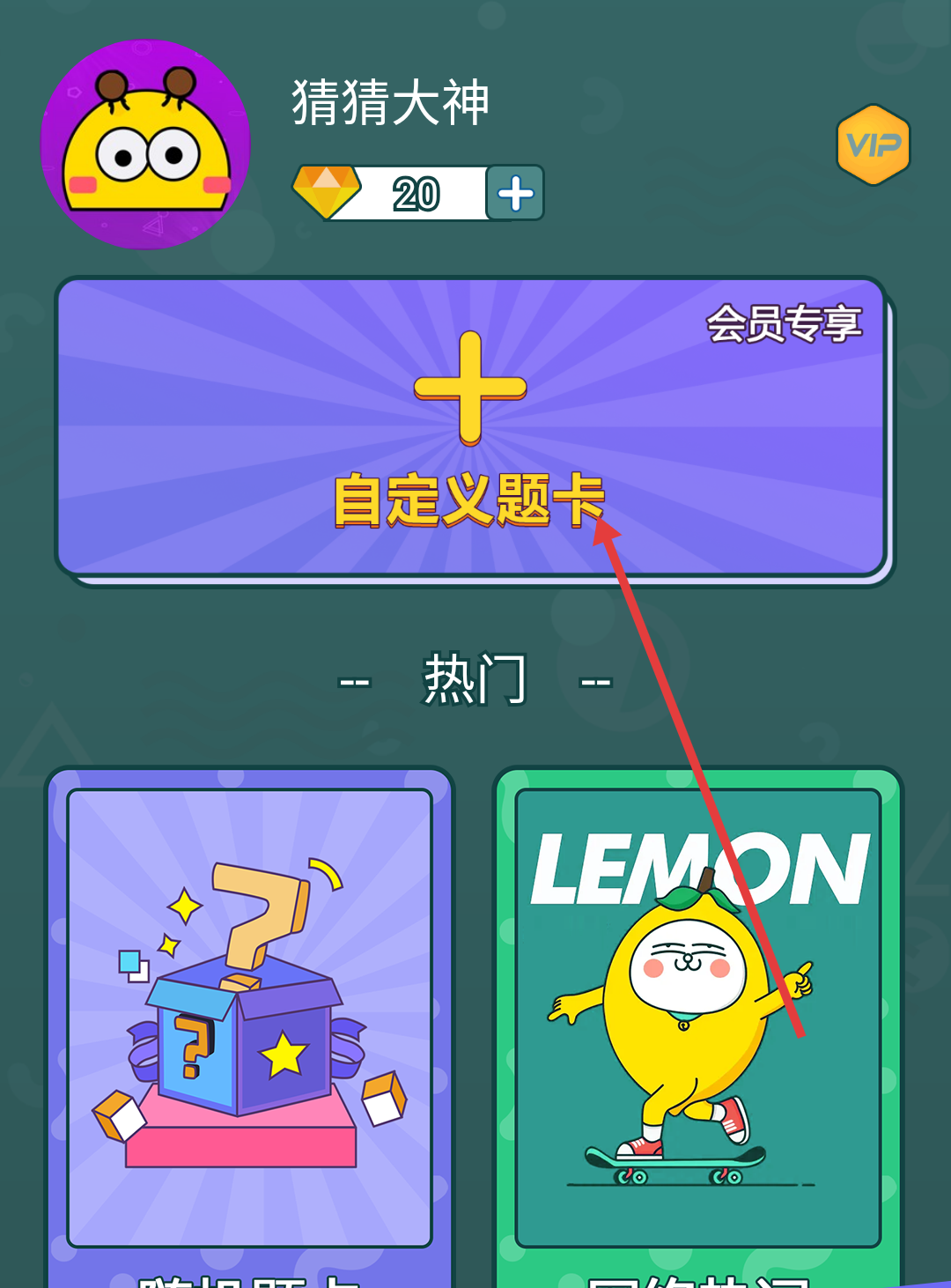Open the VIP membership badge
951x1288 pixels.
point(873,145)
